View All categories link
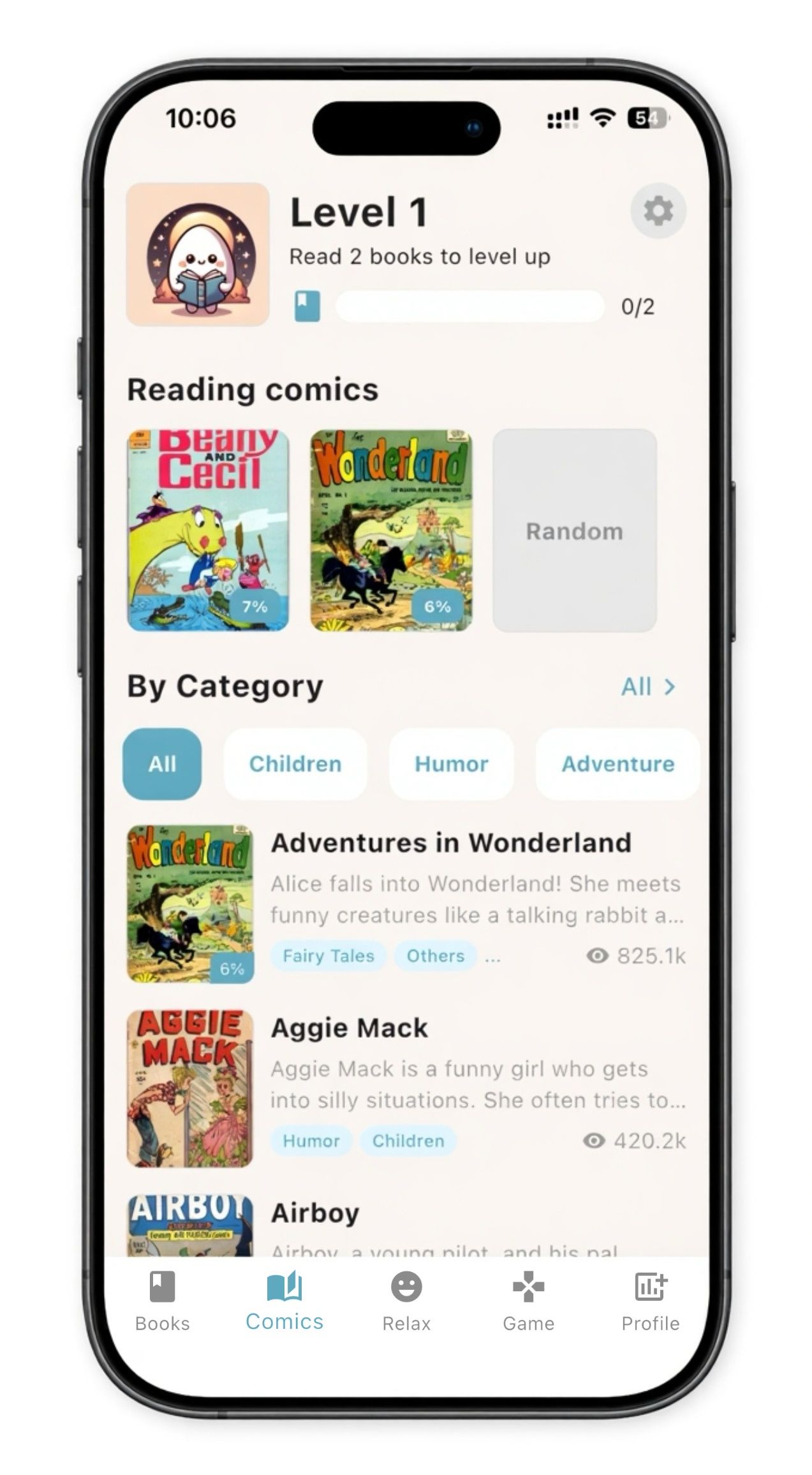The height and width of the screenshot is (1475, 812). click(x=647, y=687)
